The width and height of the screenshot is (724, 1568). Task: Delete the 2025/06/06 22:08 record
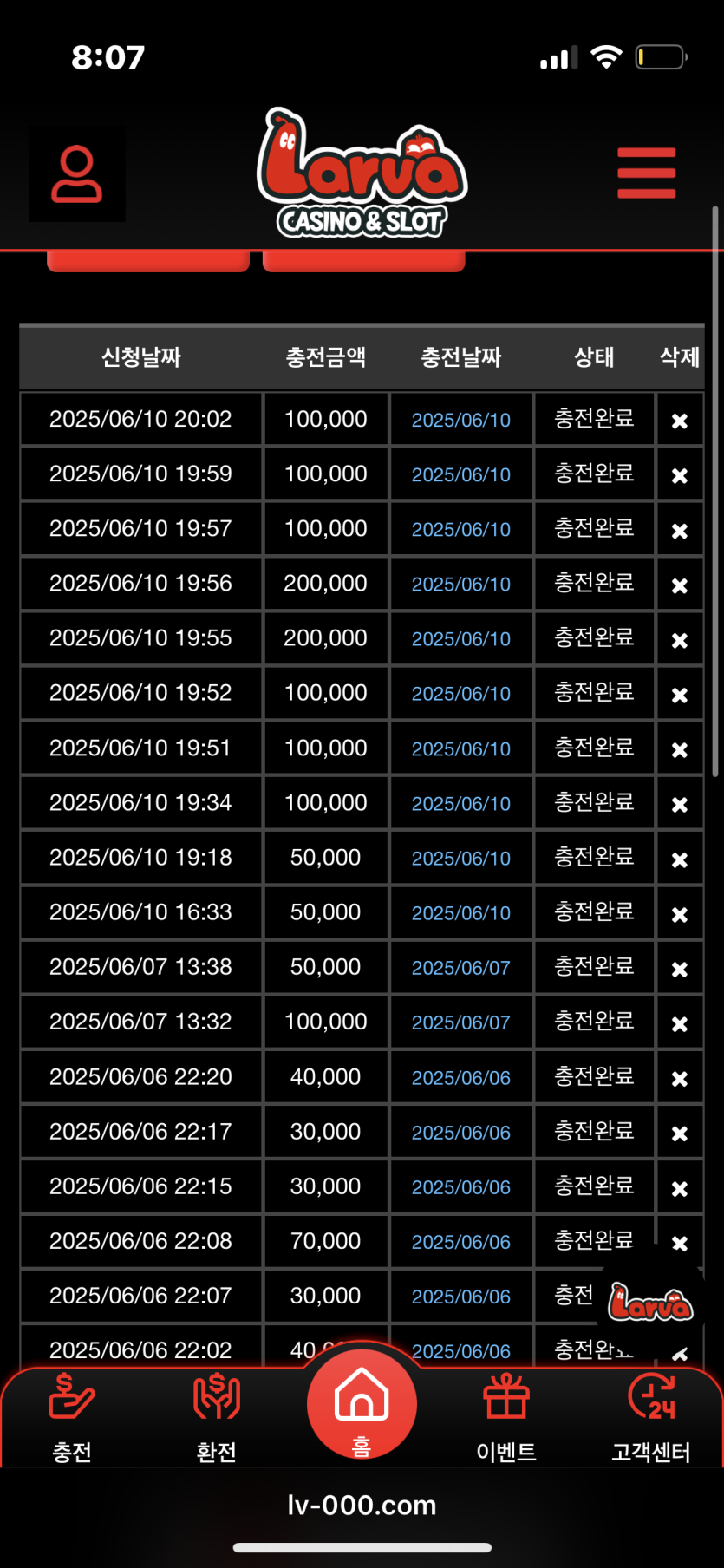[680, 1243]
